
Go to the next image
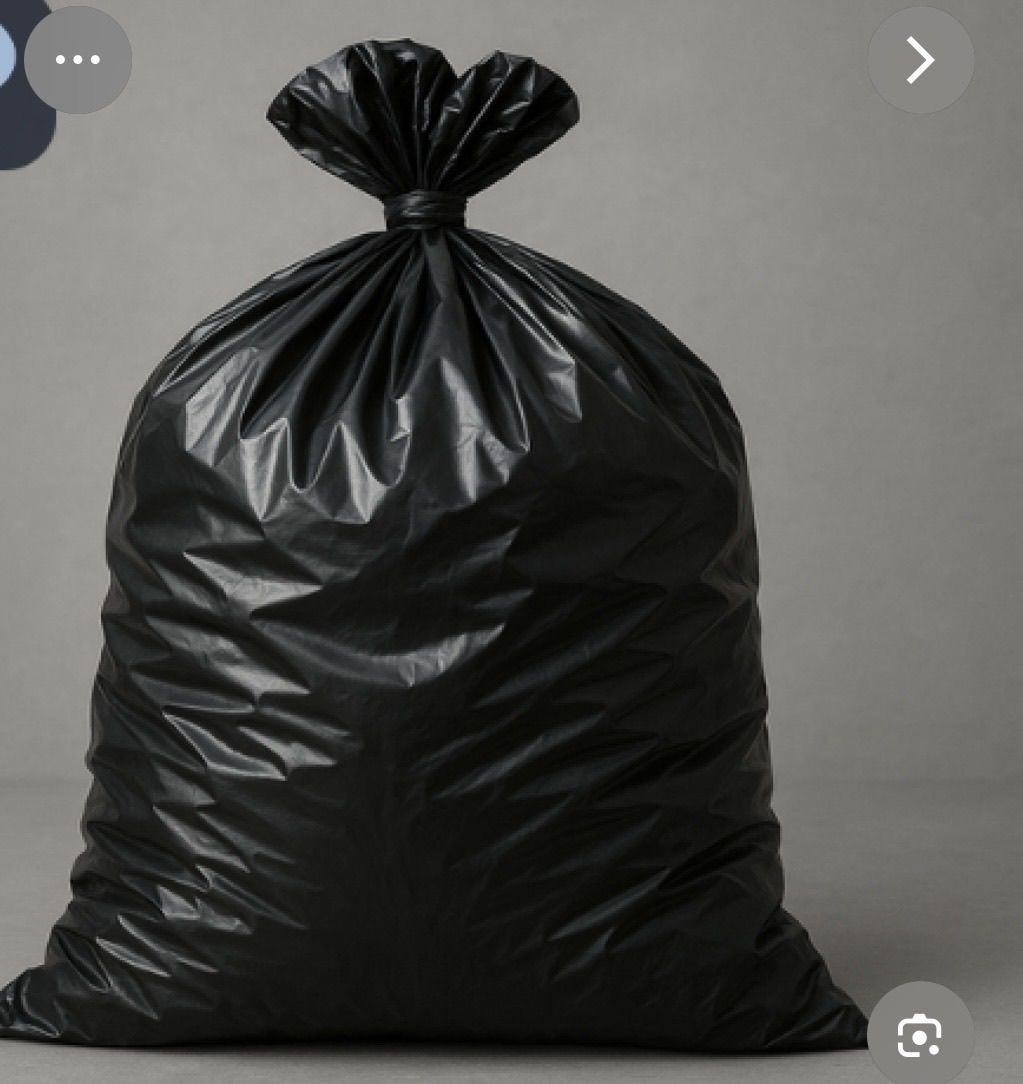[920, 60]
